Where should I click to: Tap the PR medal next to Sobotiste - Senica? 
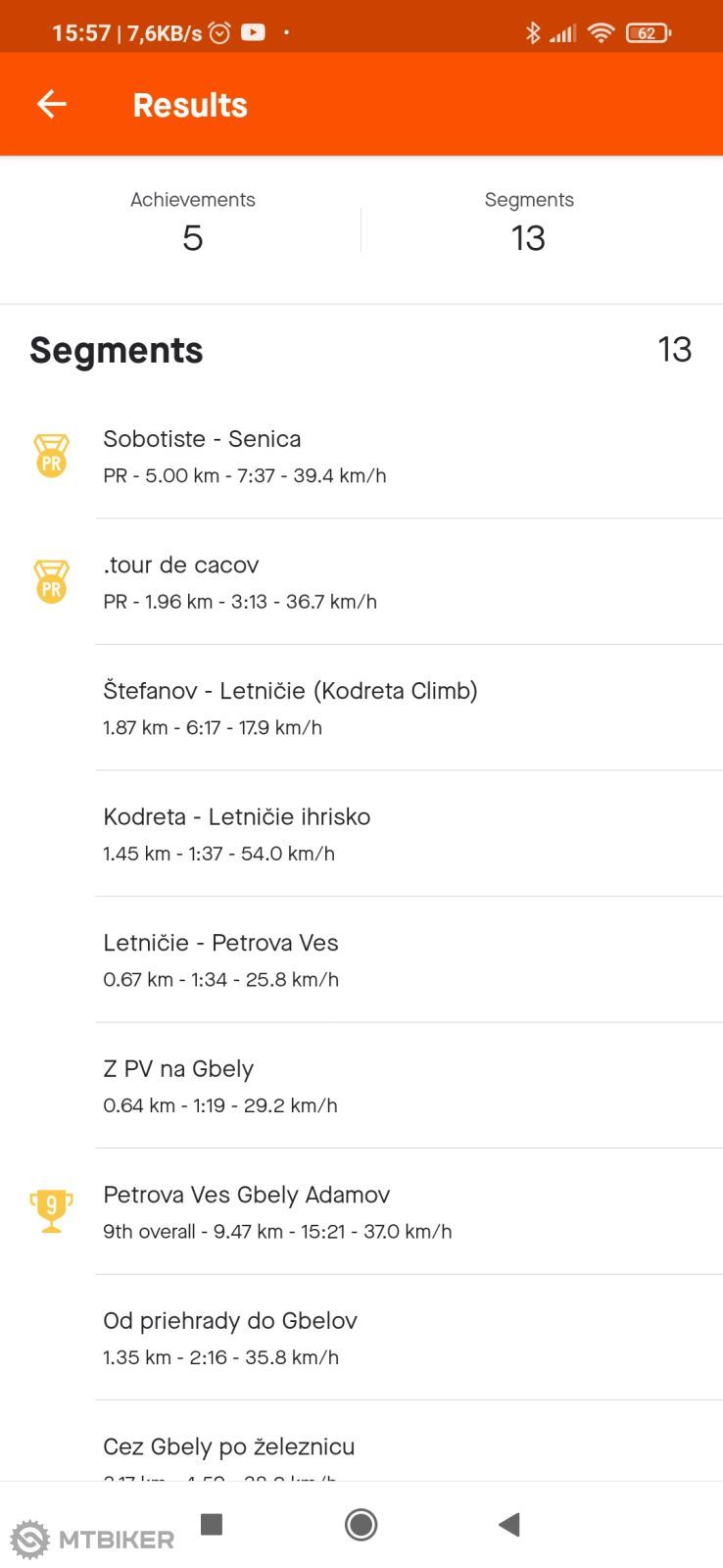pos(51,455)
